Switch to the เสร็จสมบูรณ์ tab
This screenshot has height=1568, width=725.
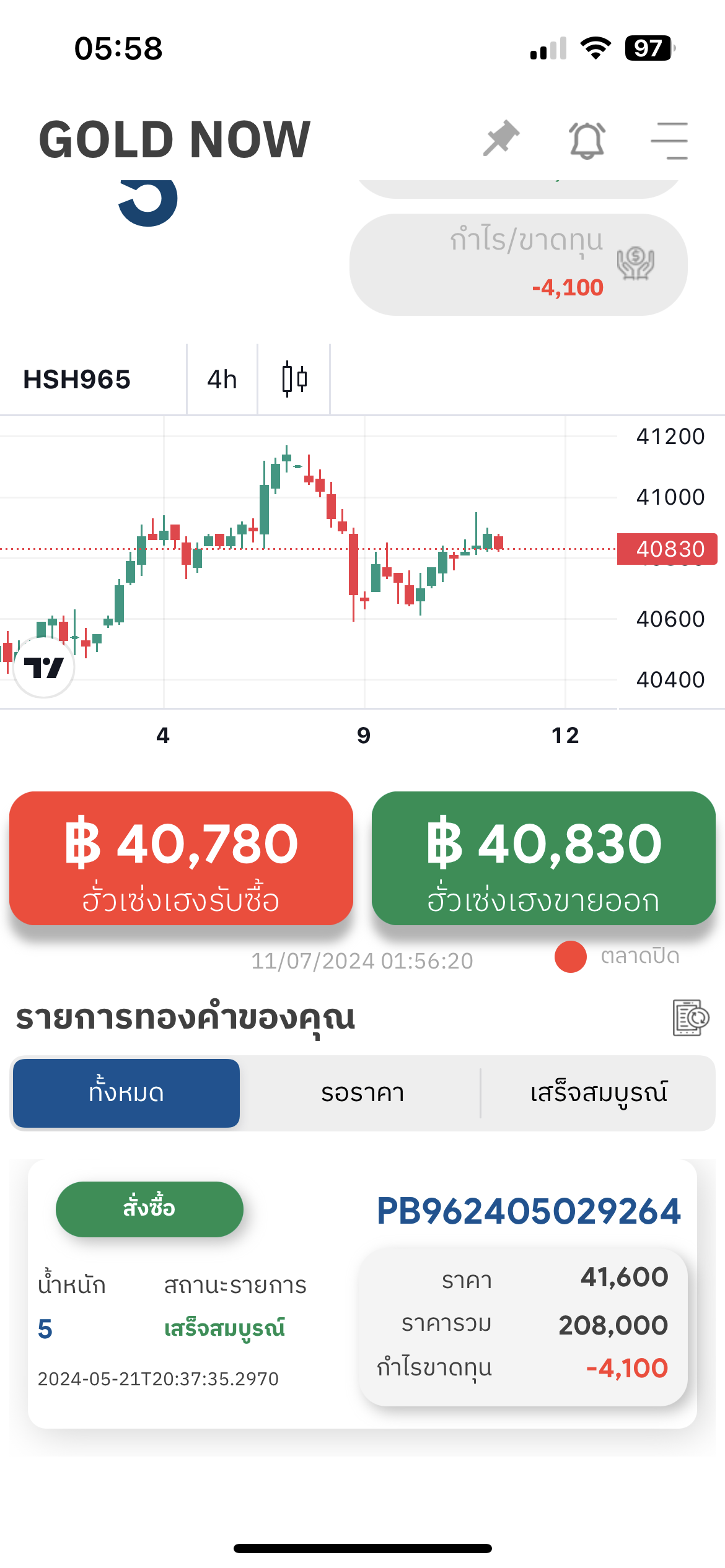(x=599, y=1093)
